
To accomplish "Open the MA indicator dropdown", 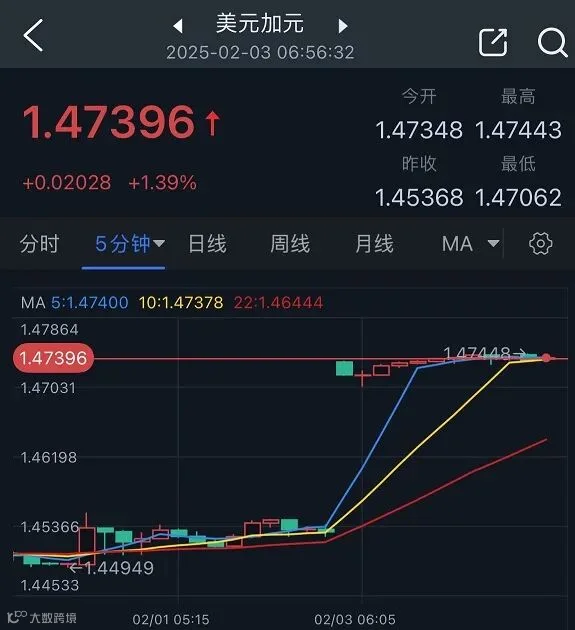I will (x=471, y=244).
